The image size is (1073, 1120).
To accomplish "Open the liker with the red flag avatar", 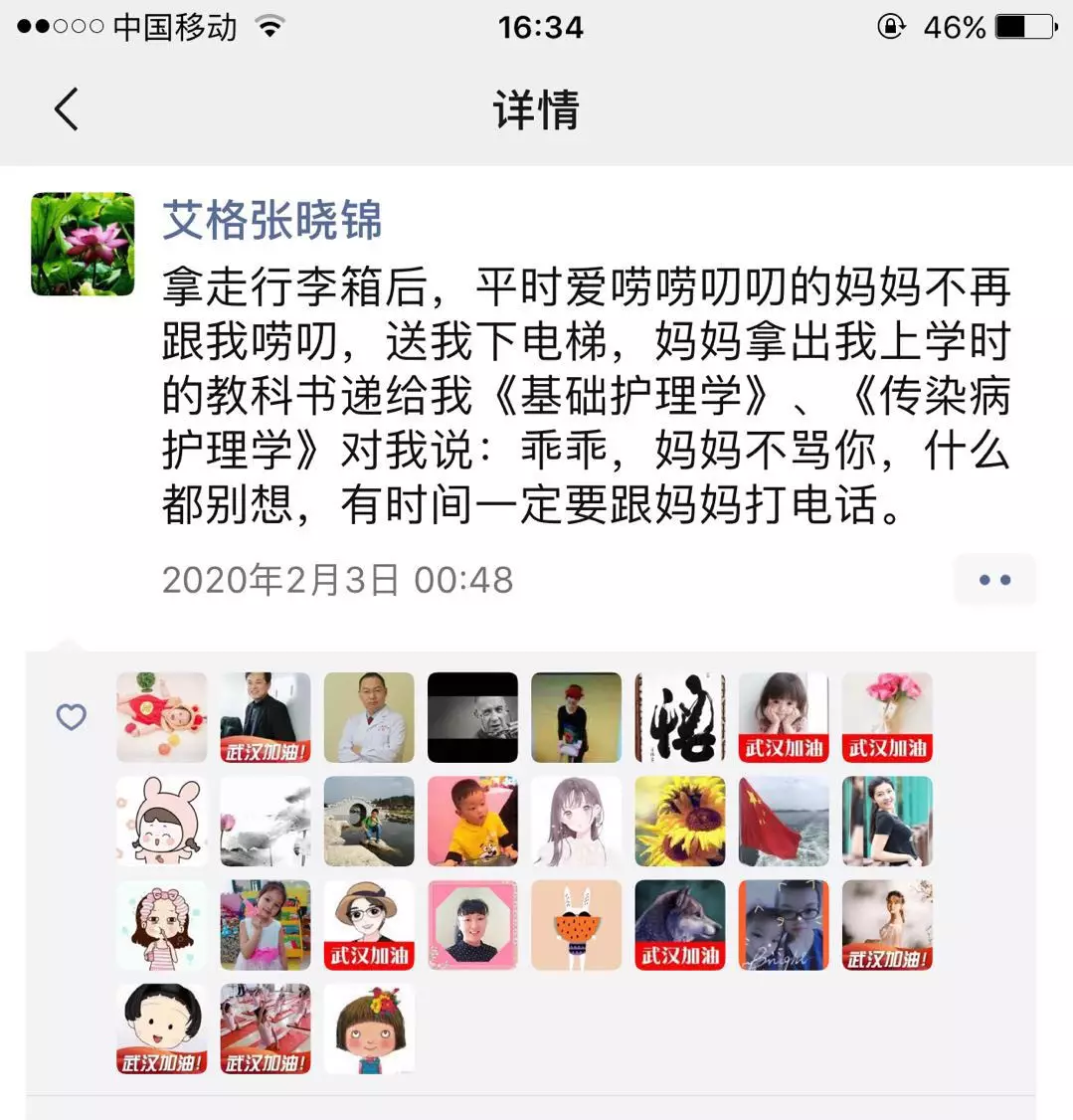I will 784,822.
